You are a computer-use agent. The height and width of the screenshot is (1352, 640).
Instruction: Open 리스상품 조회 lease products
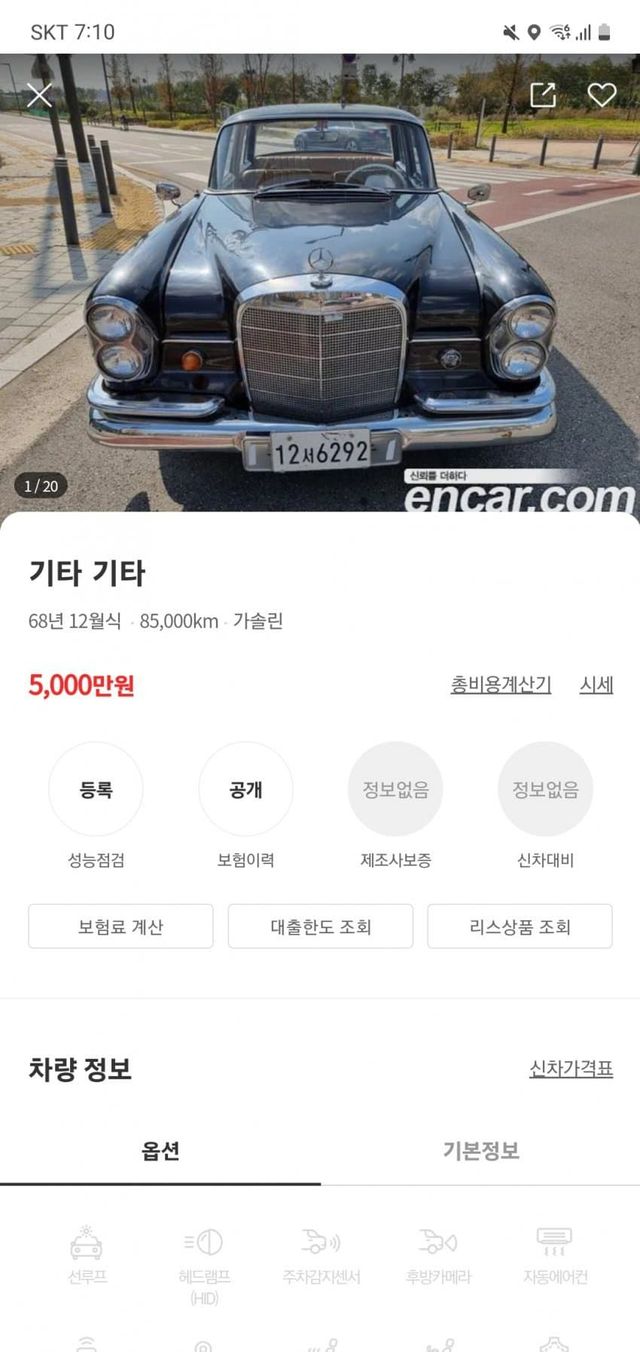520,926
